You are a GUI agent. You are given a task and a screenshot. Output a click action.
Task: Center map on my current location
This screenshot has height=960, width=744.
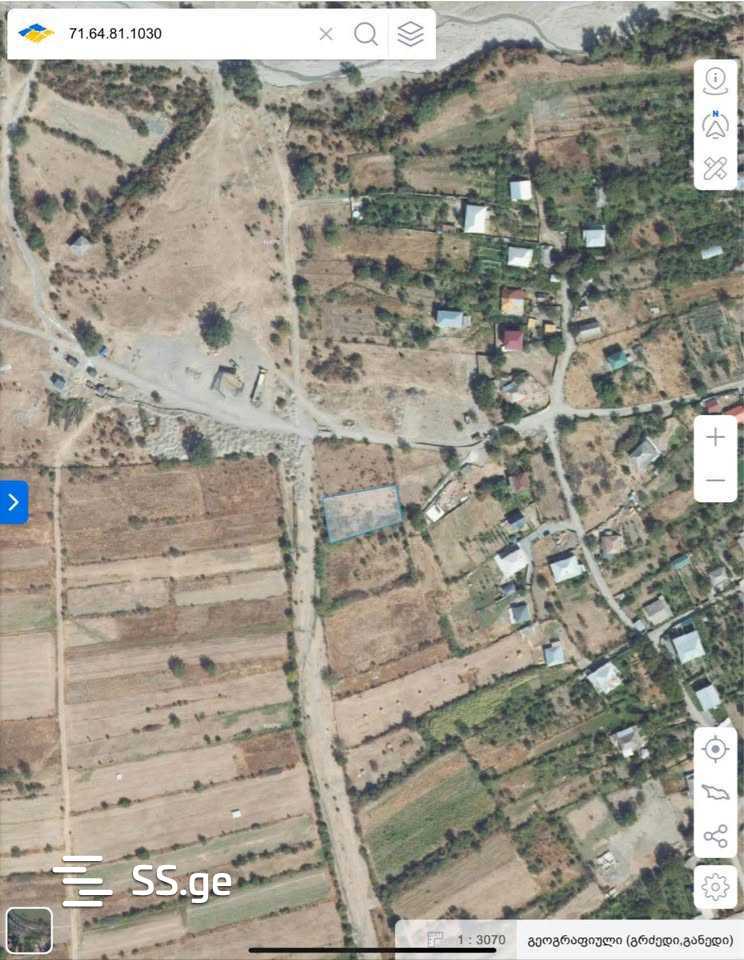(715, 749)
